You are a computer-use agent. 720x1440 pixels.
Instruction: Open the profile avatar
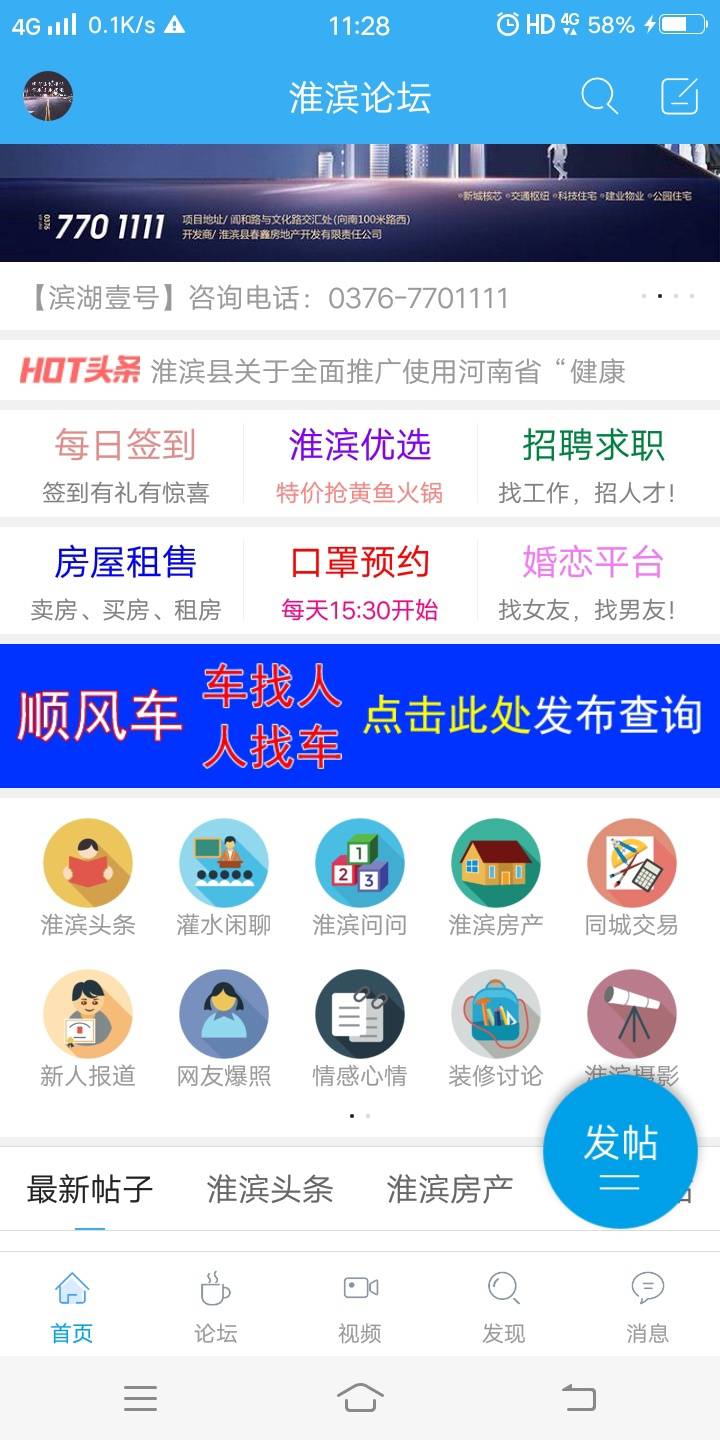click(48, 97)
